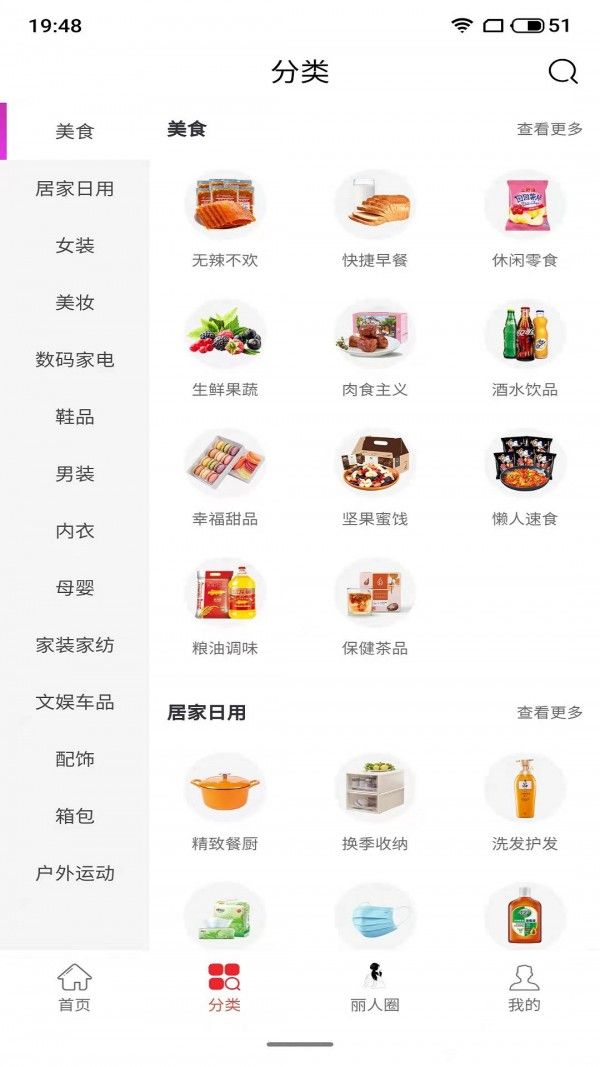Open 生鲜果蔬 subcategory
The height and width of the screenshot is (1067, 600).
(225, 349)
